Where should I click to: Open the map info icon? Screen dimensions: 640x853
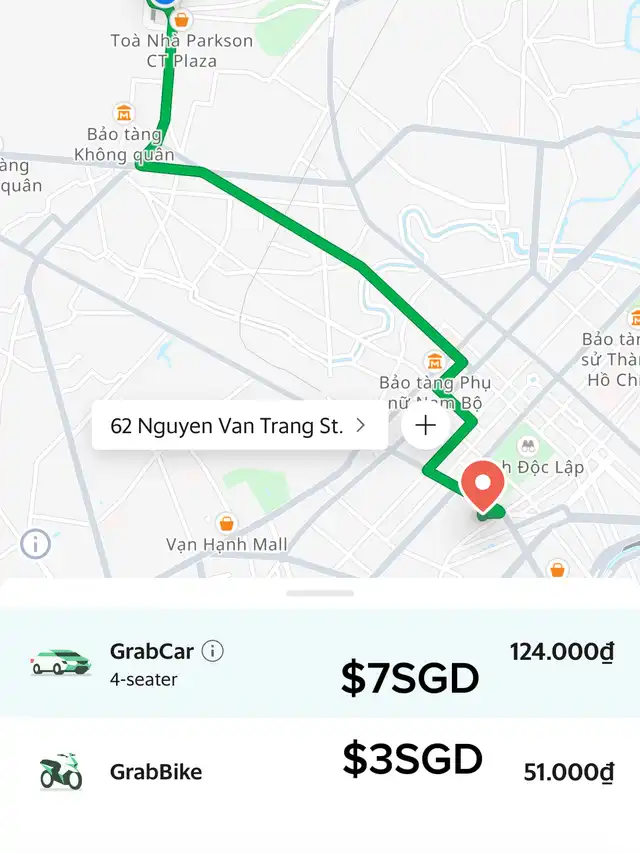[x=36, y=544]
